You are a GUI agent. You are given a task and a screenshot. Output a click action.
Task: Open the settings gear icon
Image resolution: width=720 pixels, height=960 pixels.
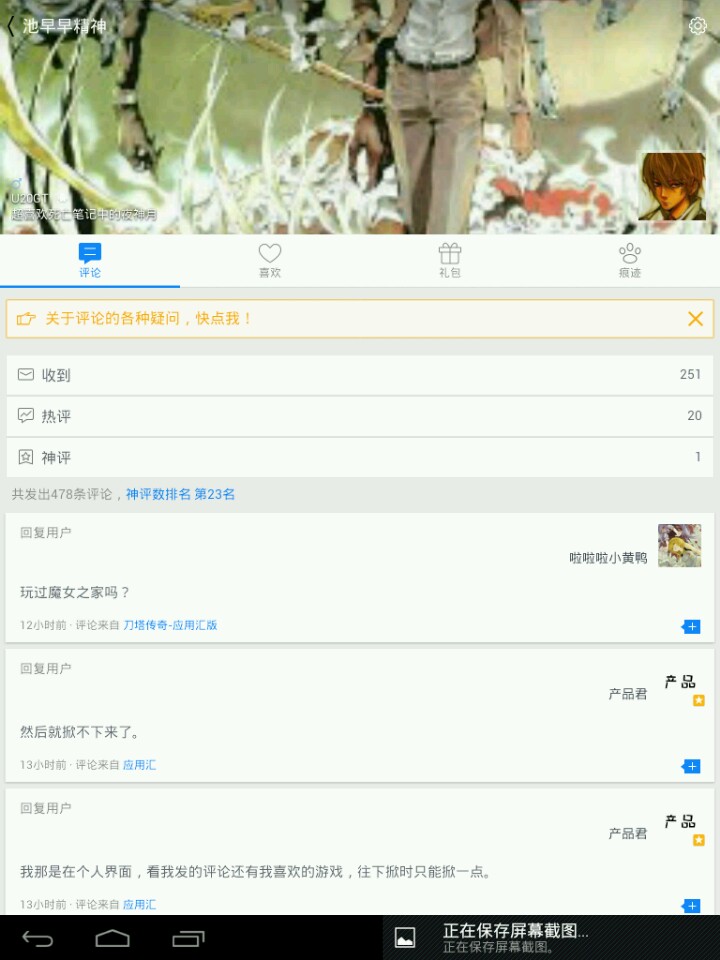[x=697, y=26]
